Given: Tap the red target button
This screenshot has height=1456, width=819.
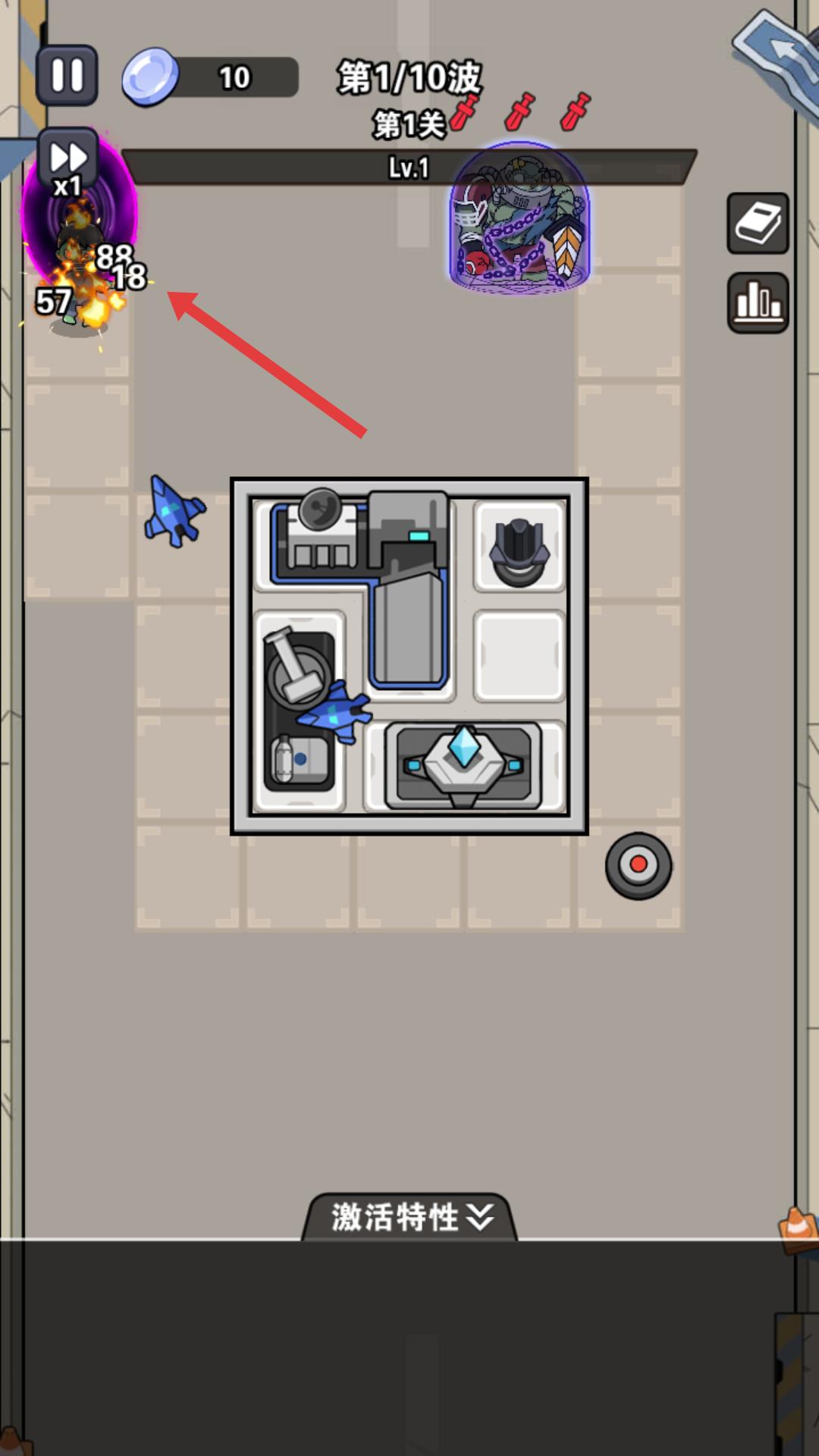Looking at the screenshot, I should [639, 865].
